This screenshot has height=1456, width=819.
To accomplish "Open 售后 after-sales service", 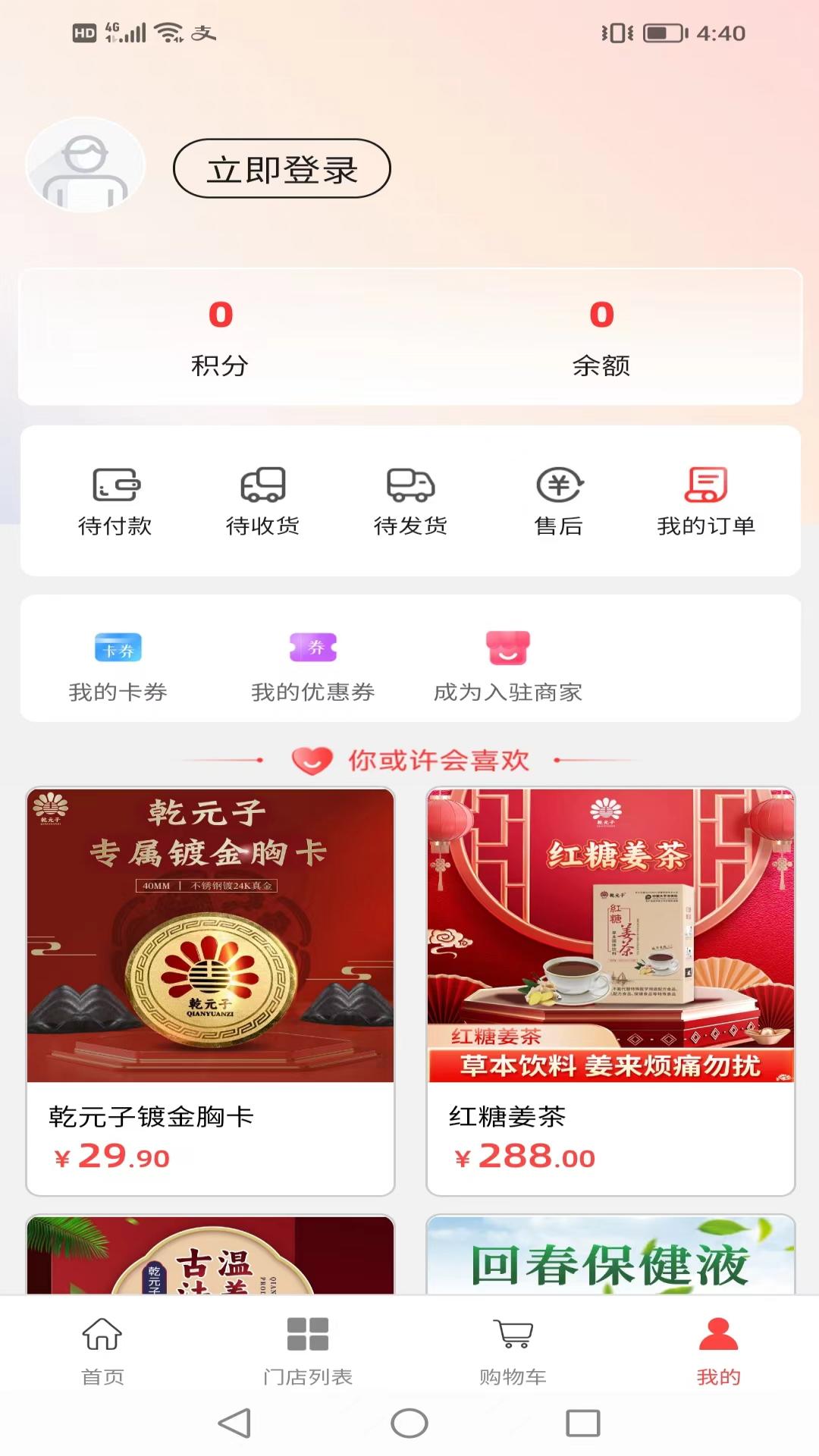I will tap(558, 500).
